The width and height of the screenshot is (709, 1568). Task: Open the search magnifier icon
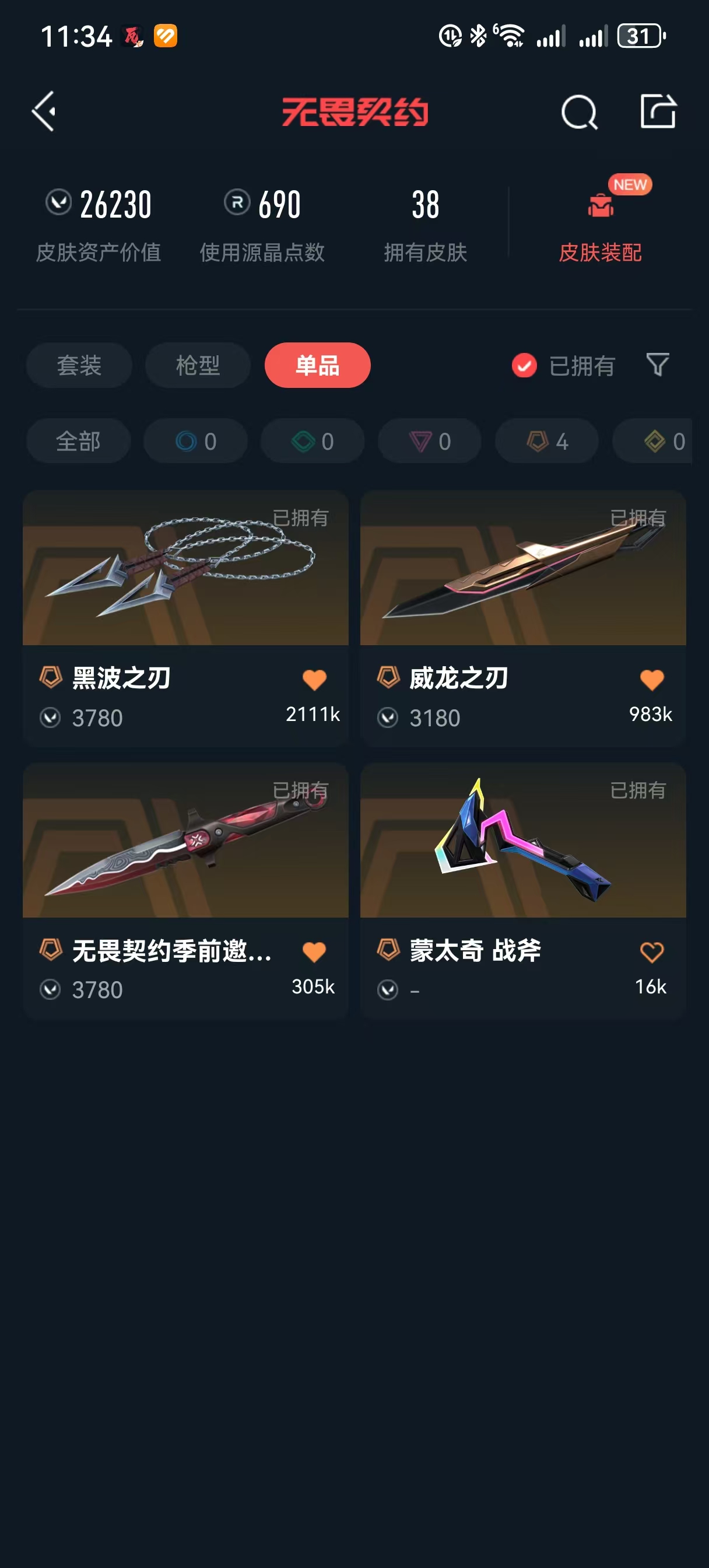coord(579,112)
